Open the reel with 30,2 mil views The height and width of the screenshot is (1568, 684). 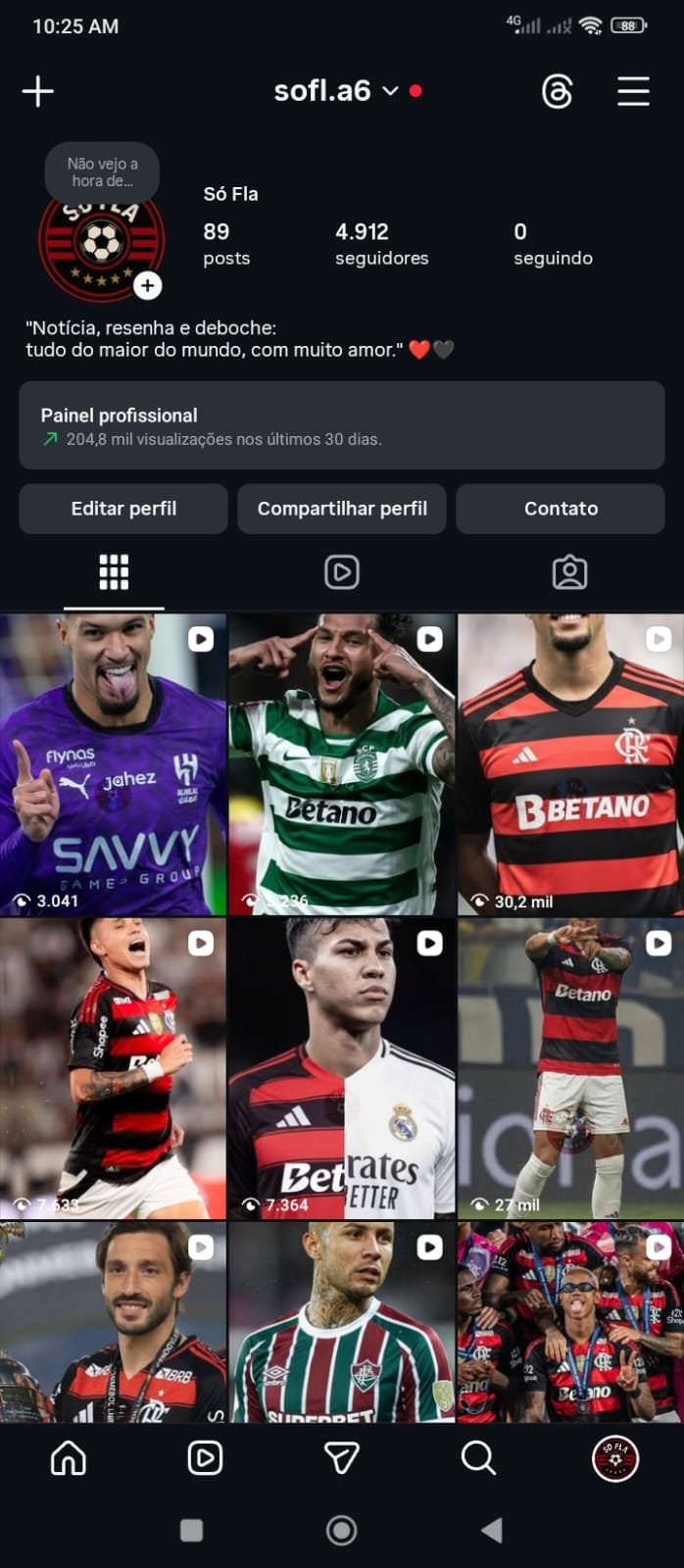pos(570,765)
